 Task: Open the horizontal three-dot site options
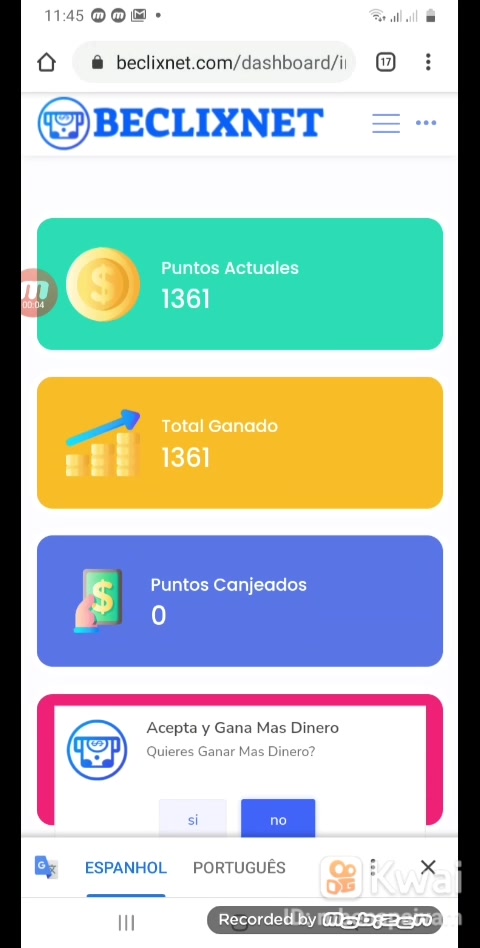pyautogui.click(x=426, y=123)
